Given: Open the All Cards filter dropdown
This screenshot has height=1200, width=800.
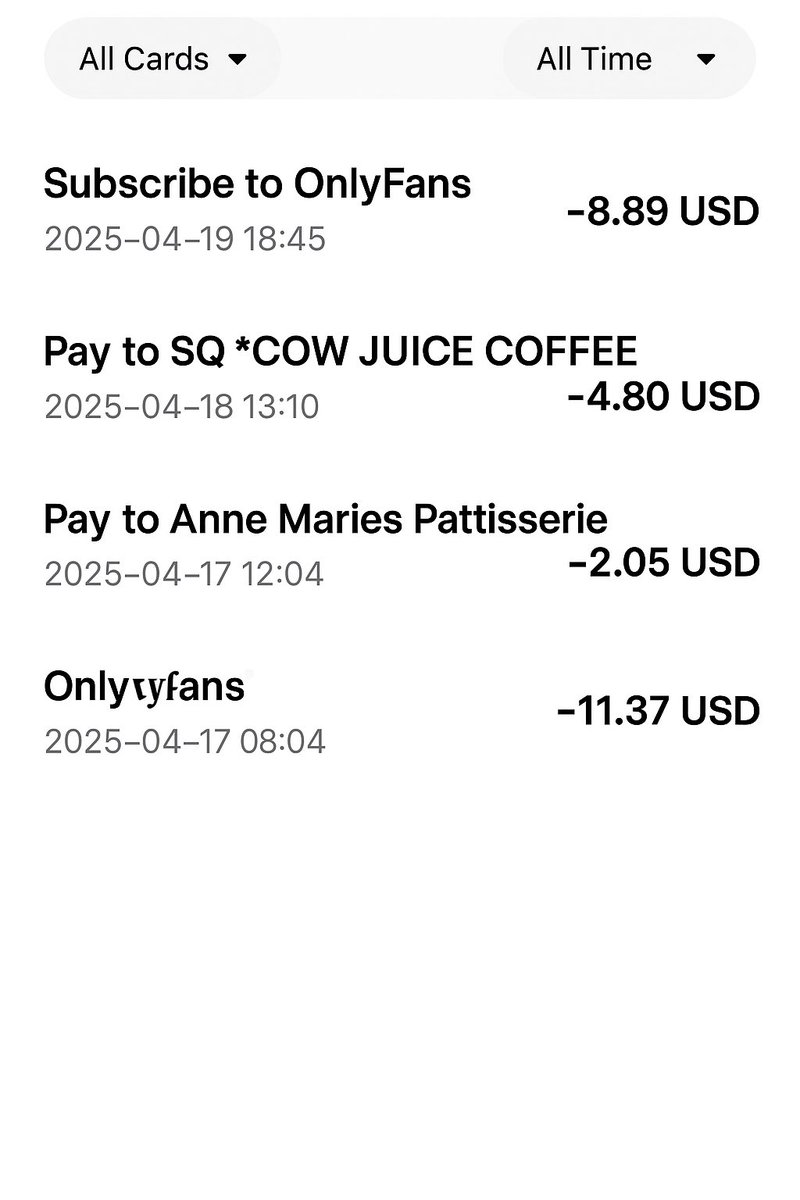Looking at the screenshot, I should (162, 59).
